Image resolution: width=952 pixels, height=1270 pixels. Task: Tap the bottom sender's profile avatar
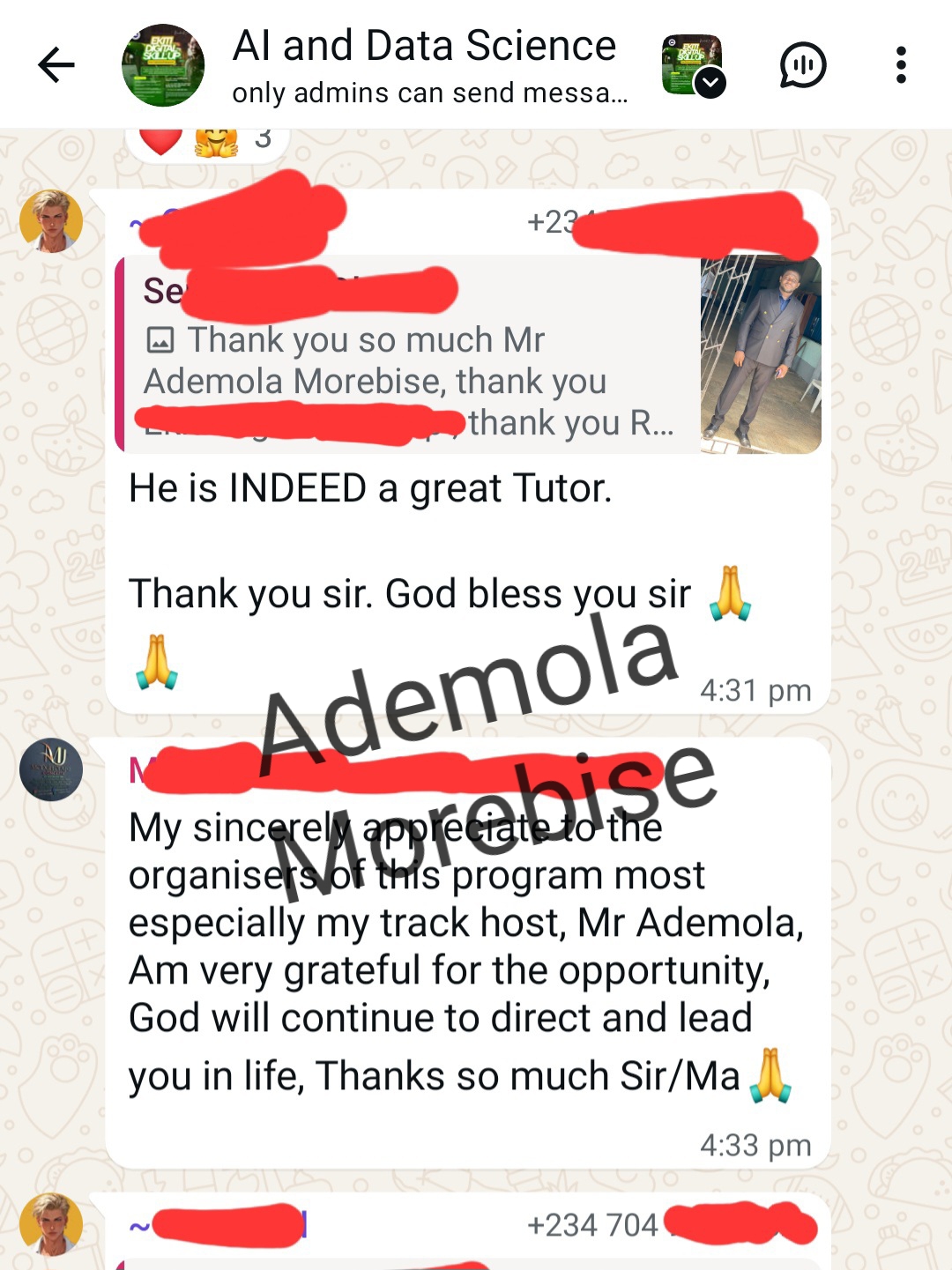tap(51, 1224)
